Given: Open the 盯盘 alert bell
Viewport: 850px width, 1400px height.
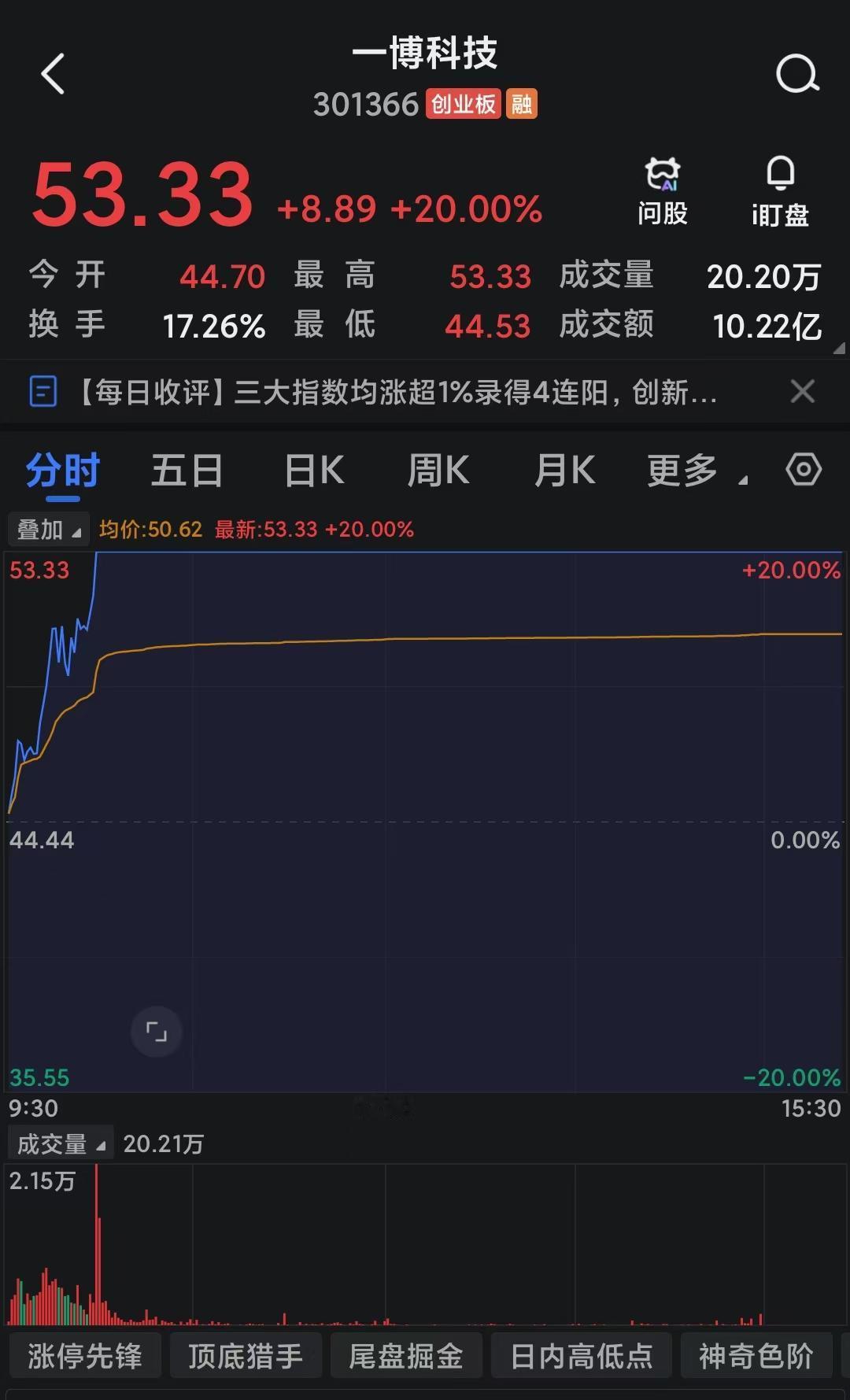Looking at the screenshot, I should click(x=780, y=191).
